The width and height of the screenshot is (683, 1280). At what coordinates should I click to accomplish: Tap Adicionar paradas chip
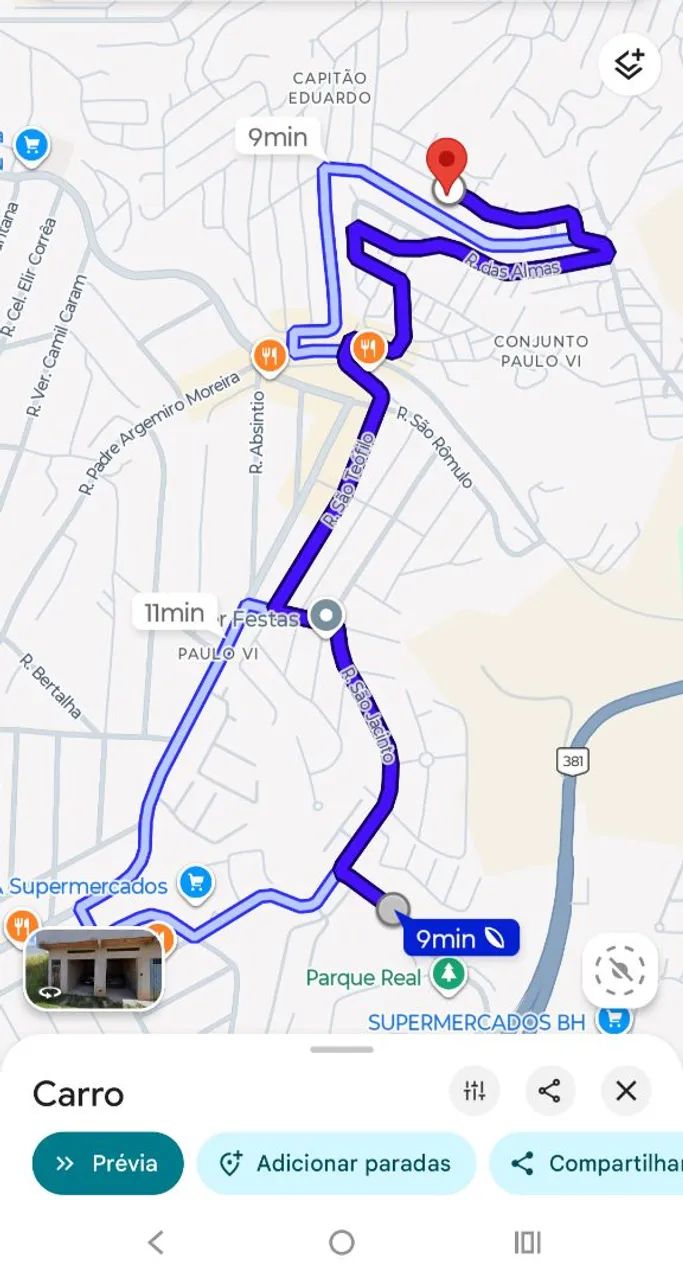[336, 1163]
